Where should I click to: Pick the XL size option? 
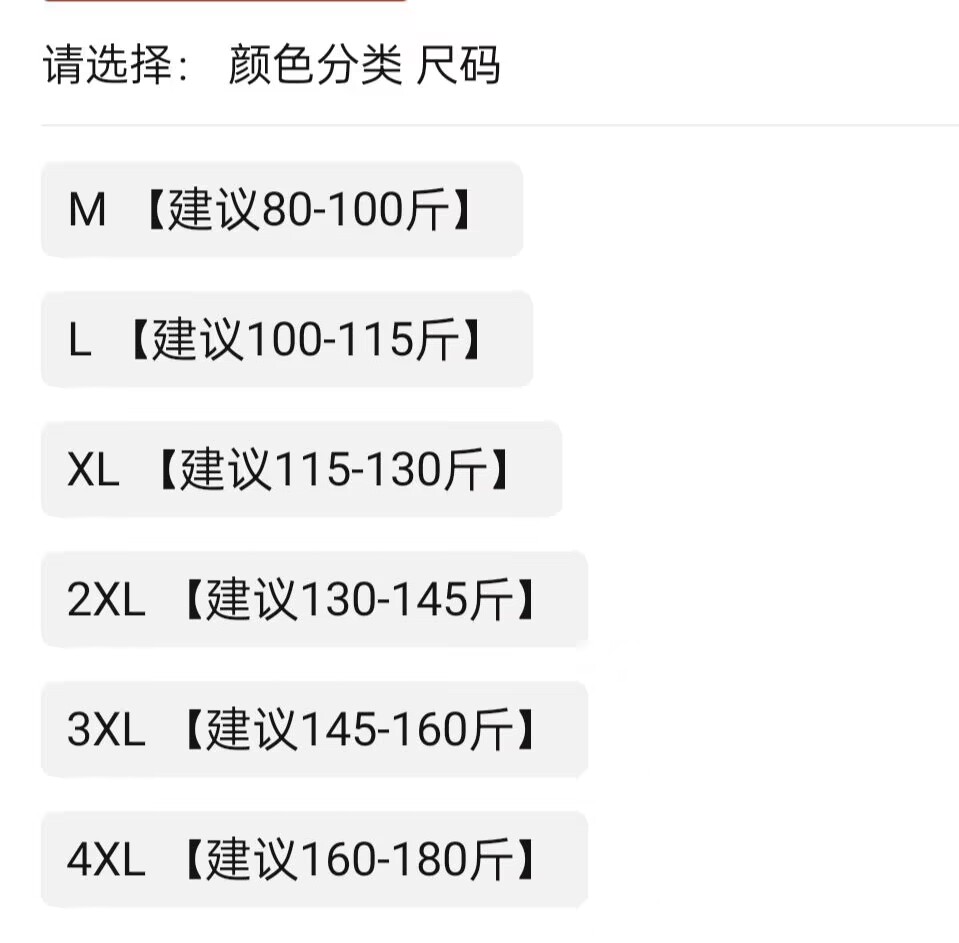tap(300, 470)
